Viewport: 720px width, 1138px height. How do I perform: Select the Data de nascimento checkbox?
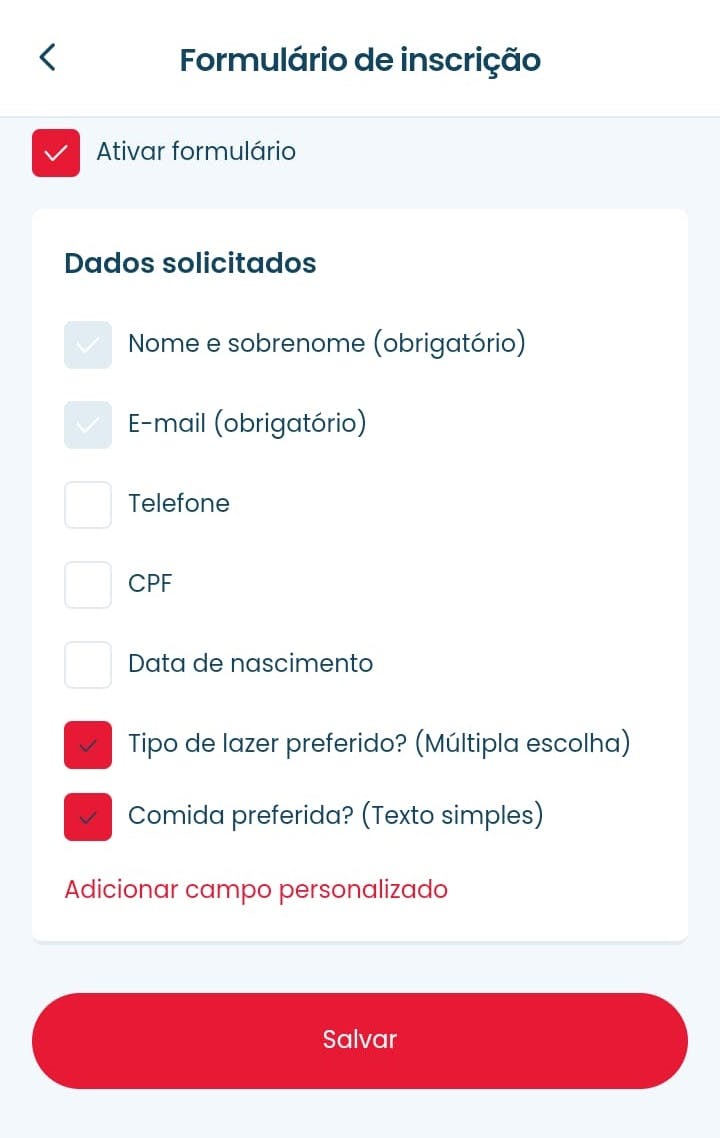(88, 664)
